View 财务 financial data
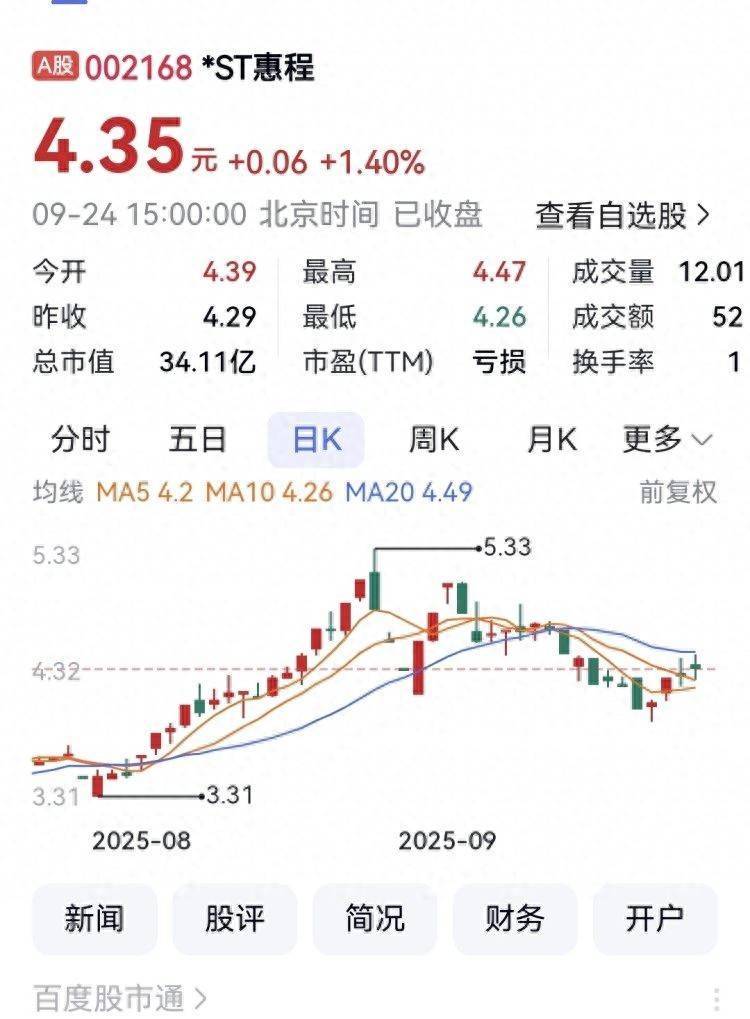This screenshot has height=1019, width=750. (515, 919)
